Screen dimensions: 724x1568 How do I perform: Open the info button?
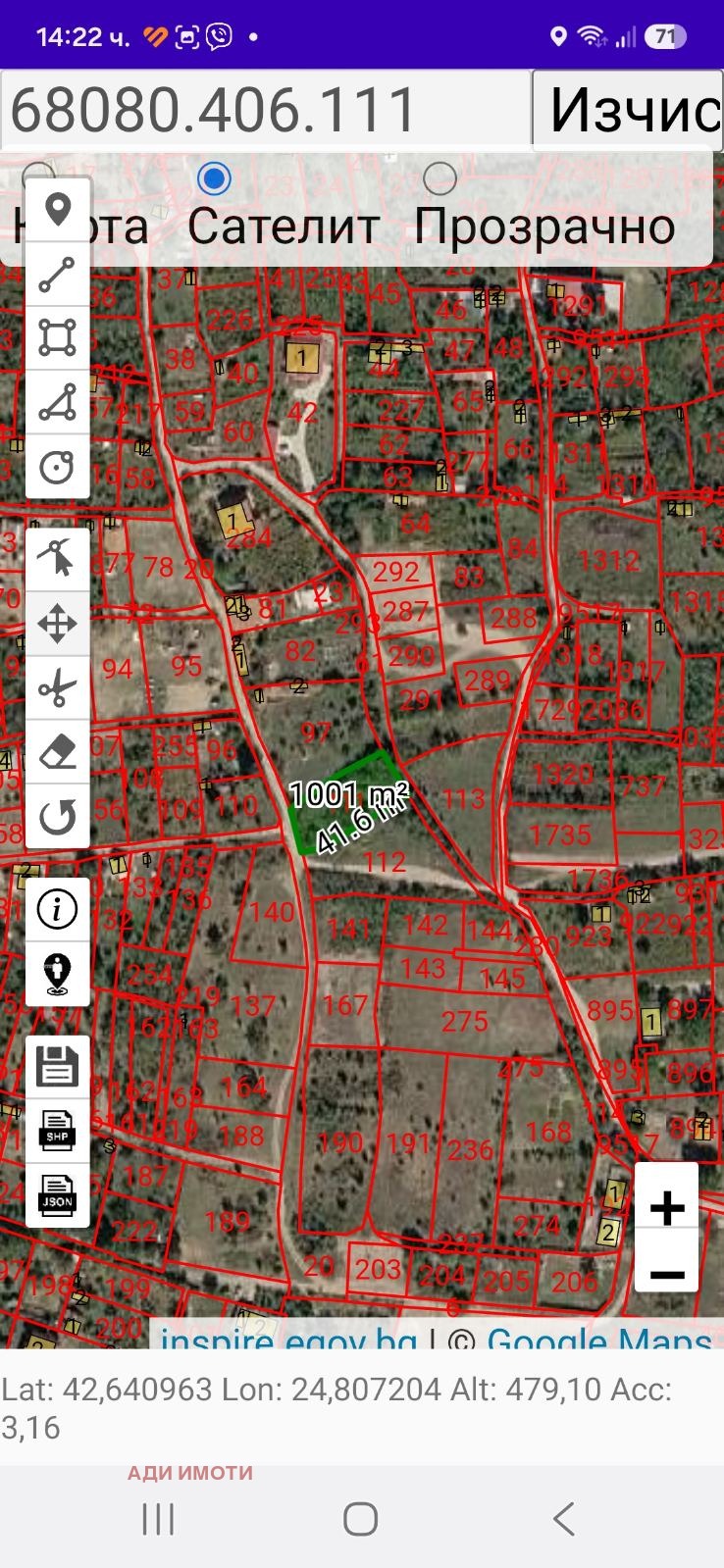(x=57, y=909)
